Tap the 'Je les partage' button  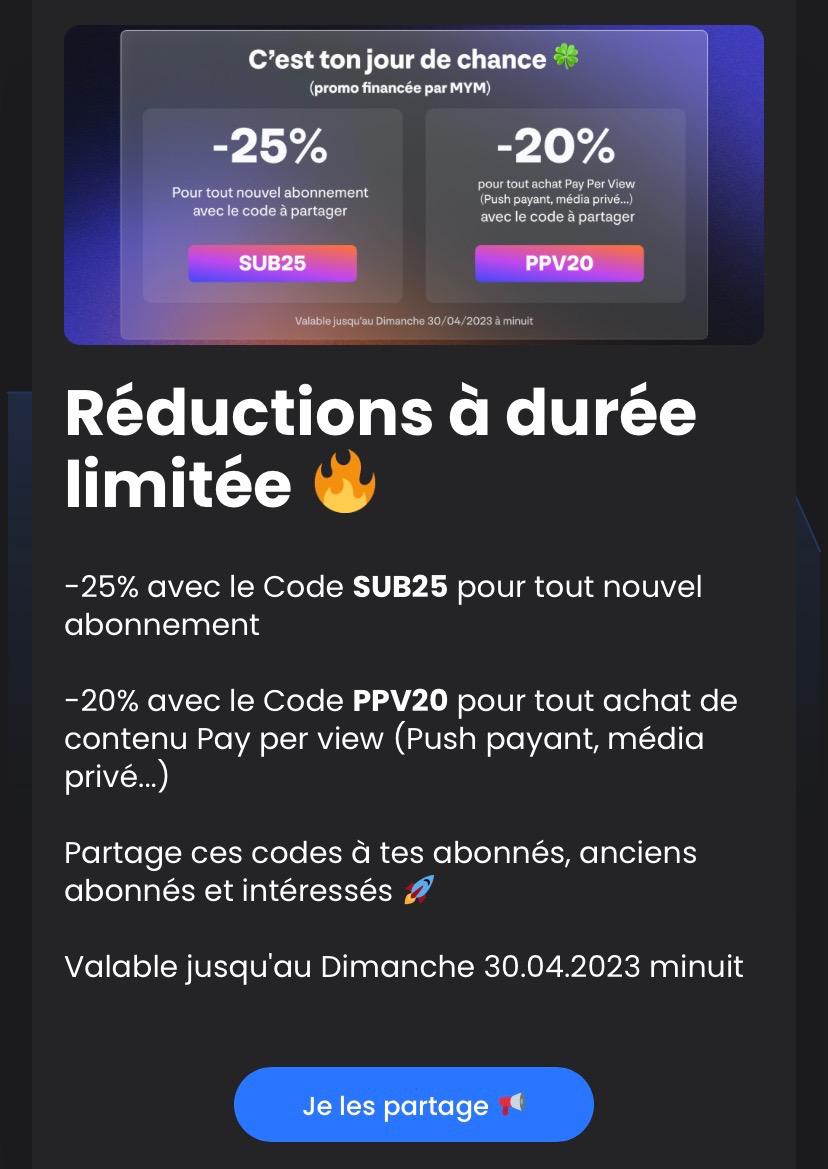[x=413, y=1105]
